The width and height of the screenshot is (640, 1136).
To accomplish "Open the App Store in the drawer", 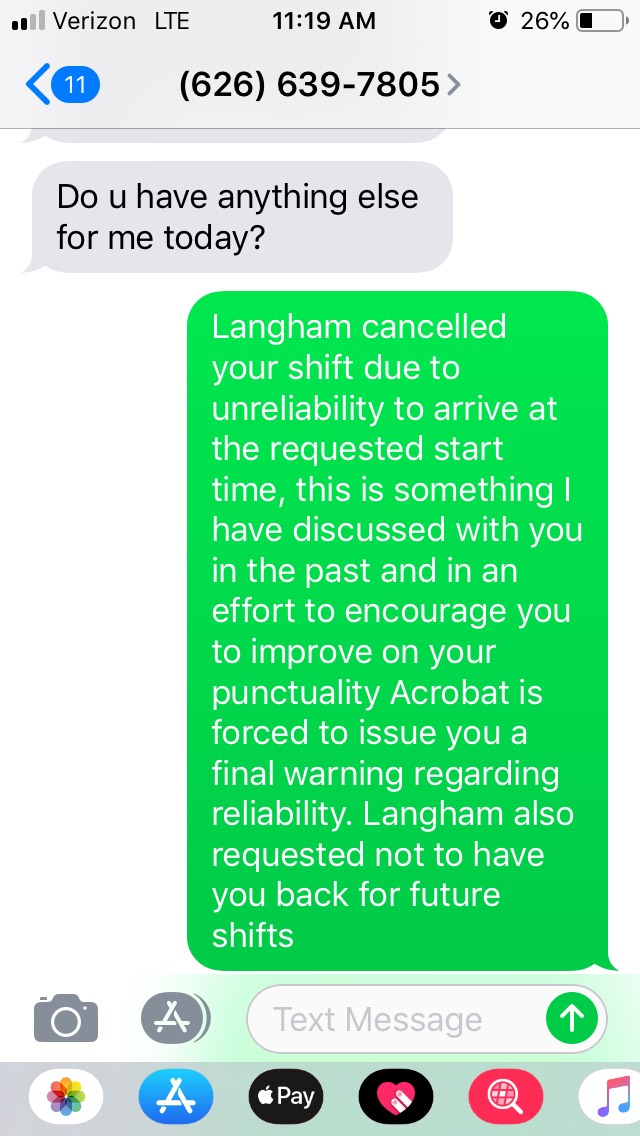I will click(x=176, y=1097).
